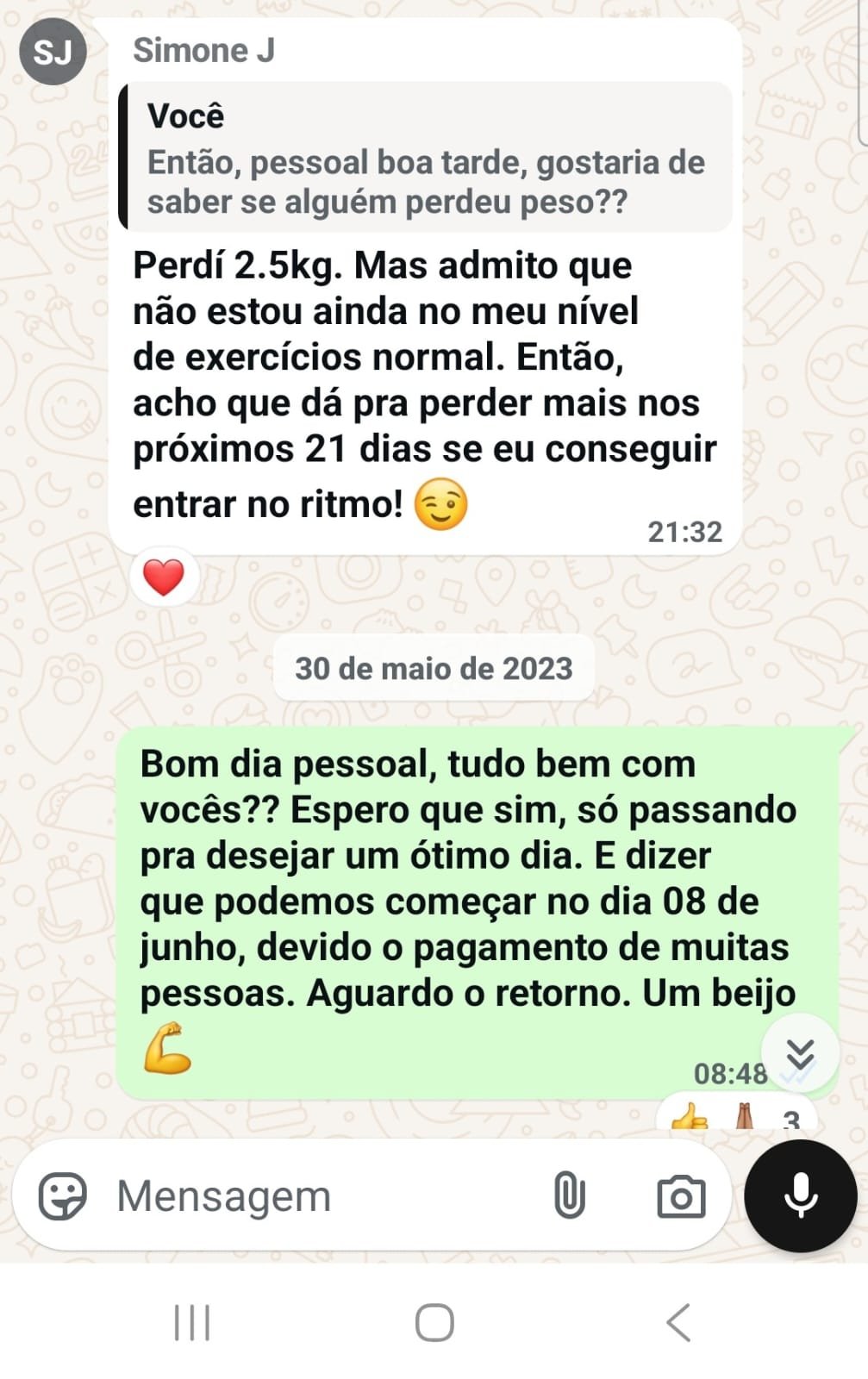Focus the Mensagem text field
Viewport: 868px width, 1379px height.
[319, 1195]
